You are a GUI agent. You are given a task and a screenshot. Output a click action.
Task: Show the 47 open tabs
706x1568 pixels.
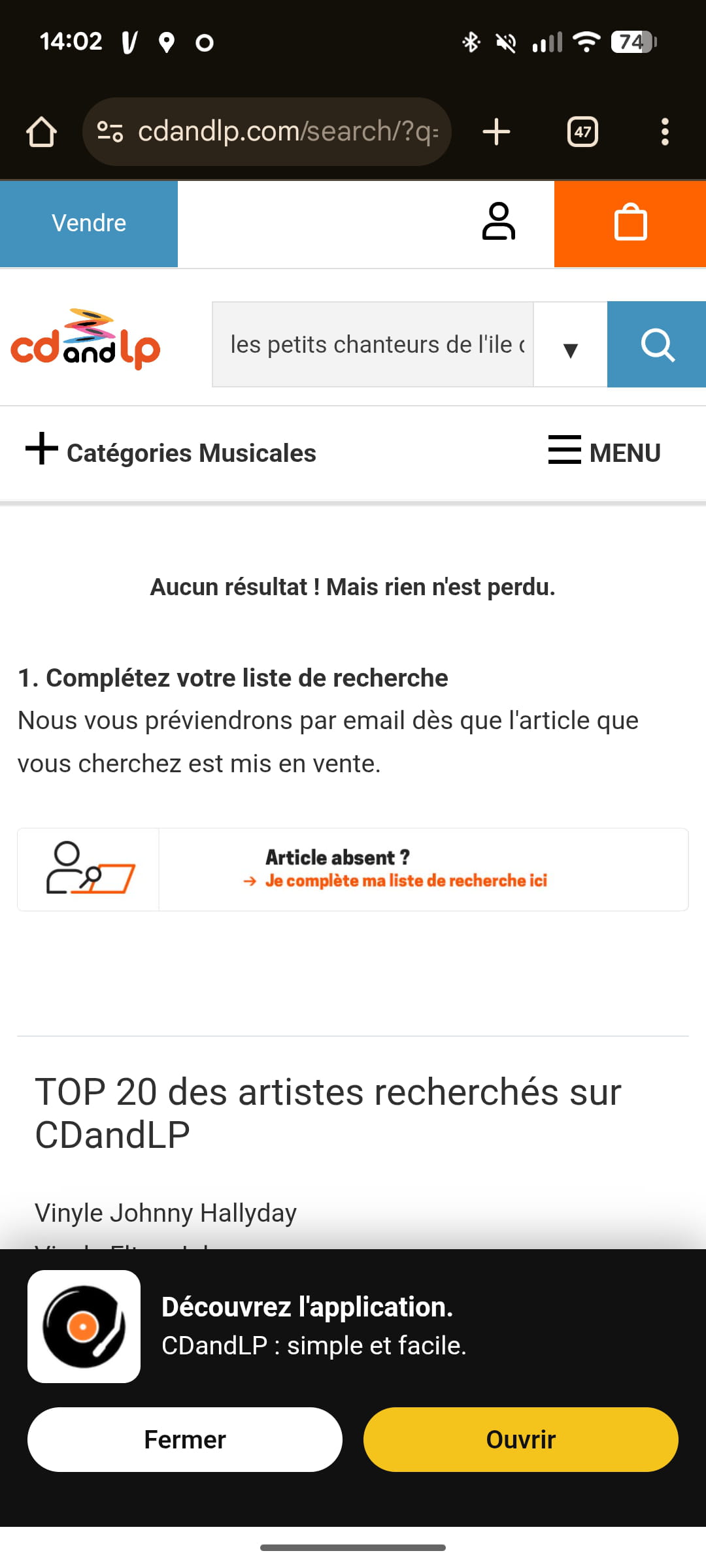(582, 132)
